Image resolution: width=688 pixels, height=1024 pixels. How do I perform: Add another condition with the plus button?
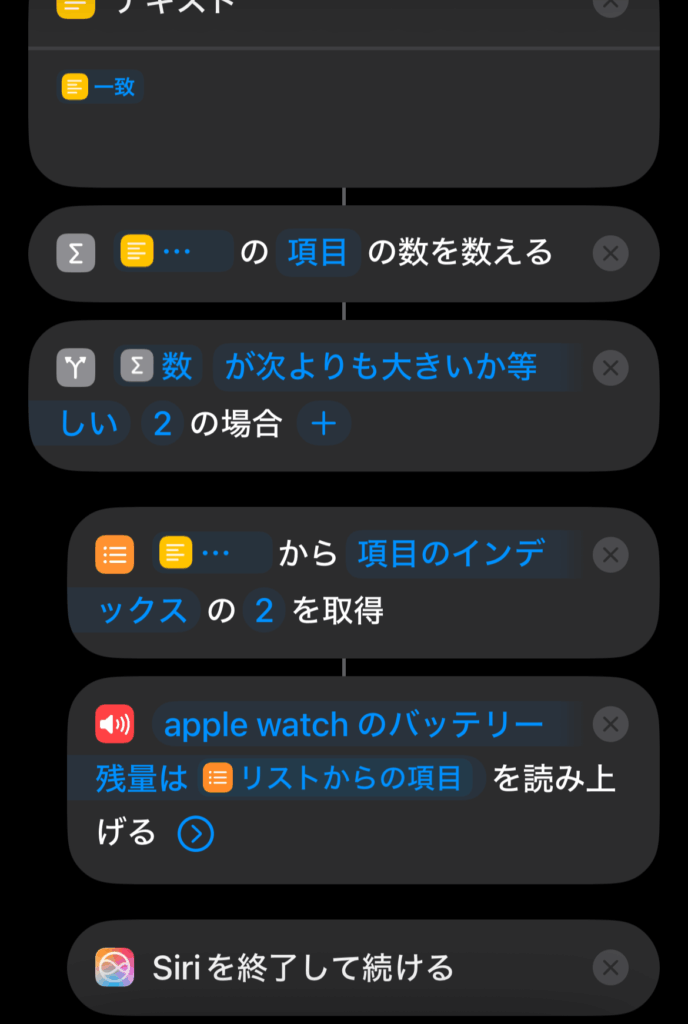pos(323,425)
